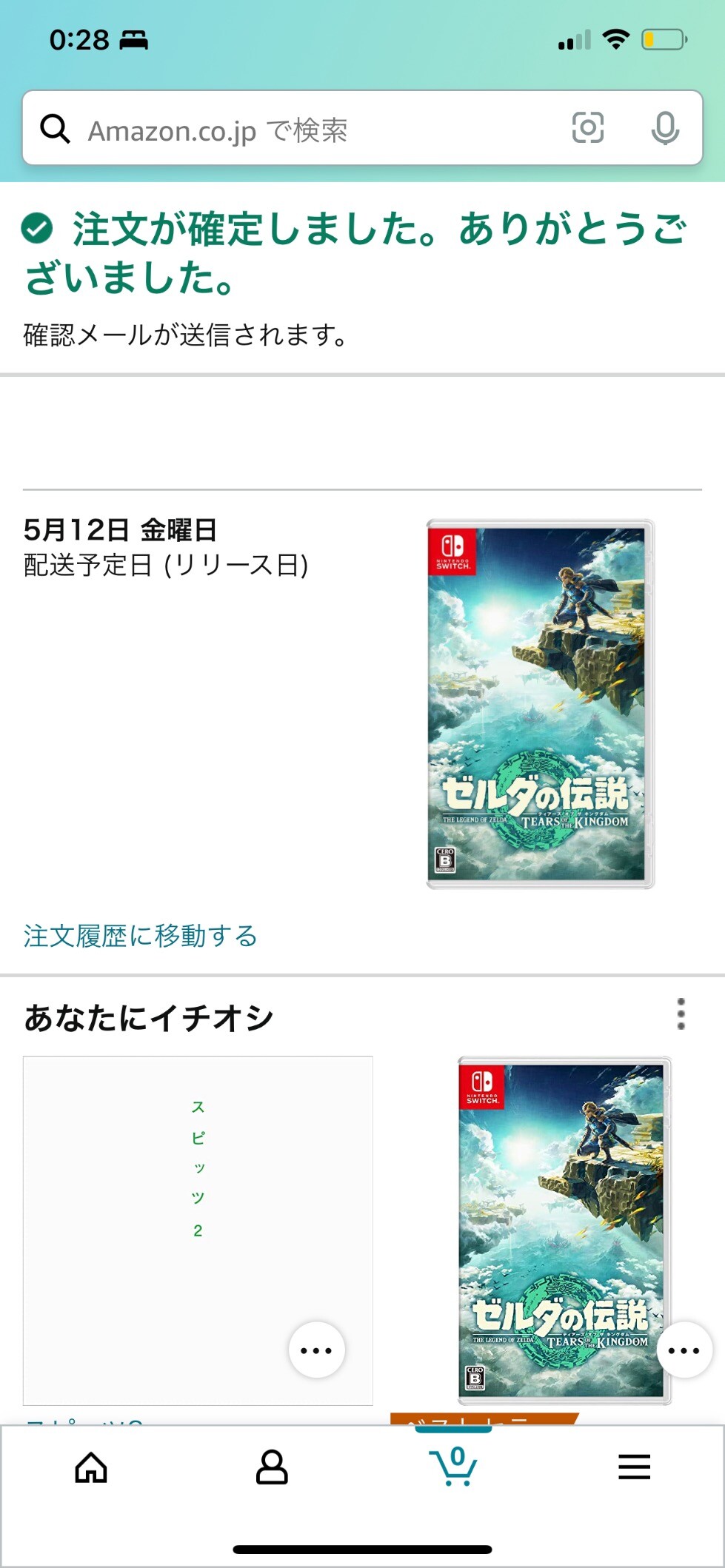Viewport: 725px width, 1568px height.
Task: Go to order history via 注文履歴に移動する
Action: click(140, 936)
